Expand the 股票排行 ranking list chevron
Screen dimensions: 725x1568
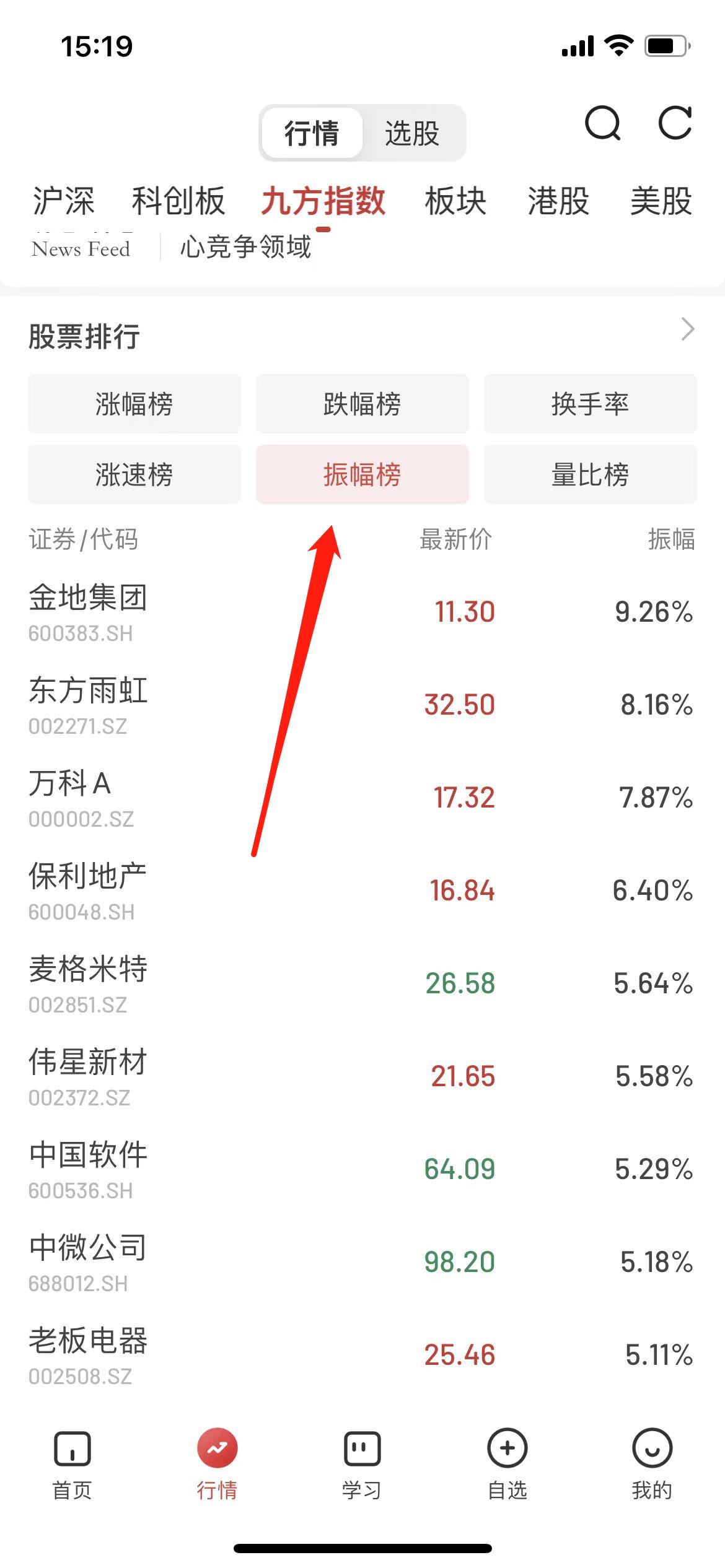coord(688,330)
